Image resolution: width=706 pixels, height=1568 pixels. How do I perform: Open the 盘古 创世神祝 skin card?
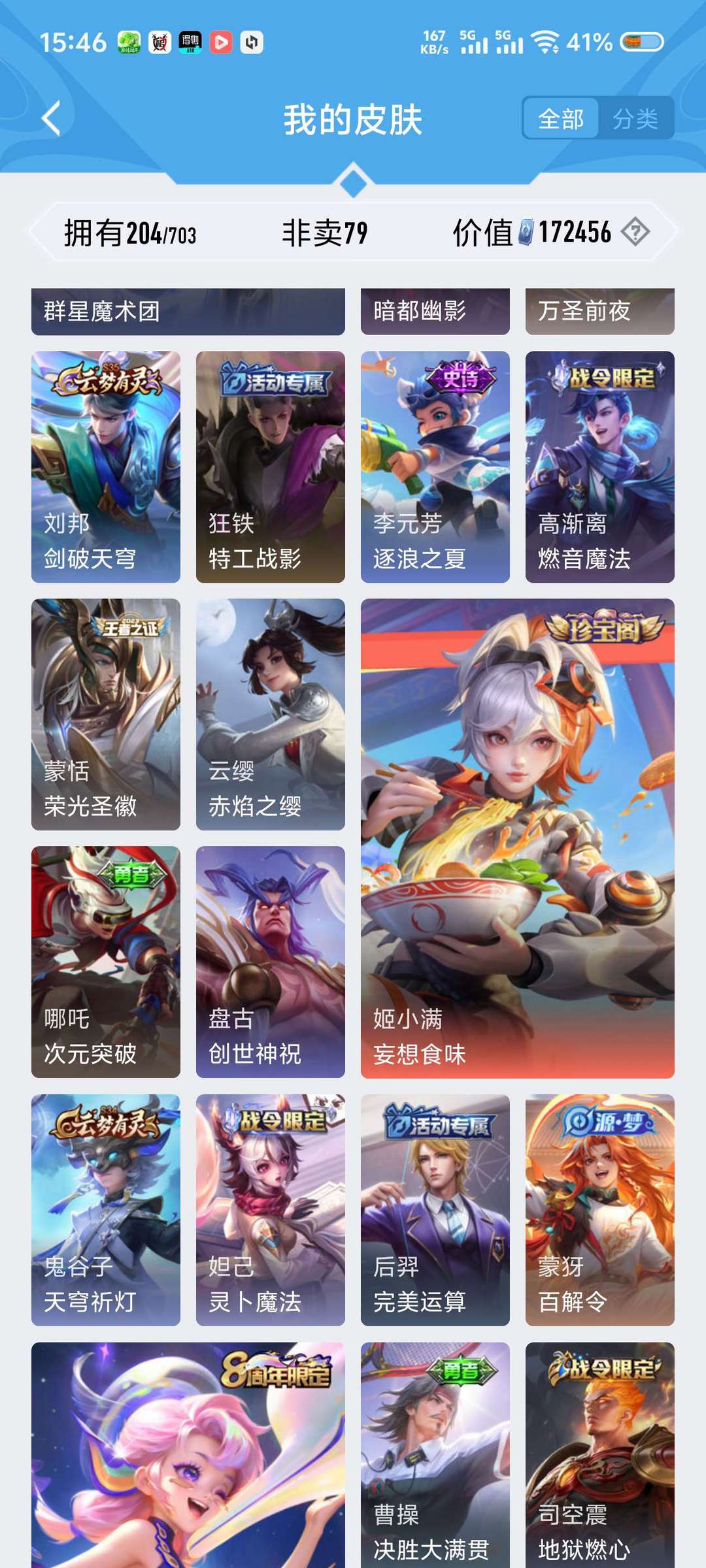(x=271, y=962)
